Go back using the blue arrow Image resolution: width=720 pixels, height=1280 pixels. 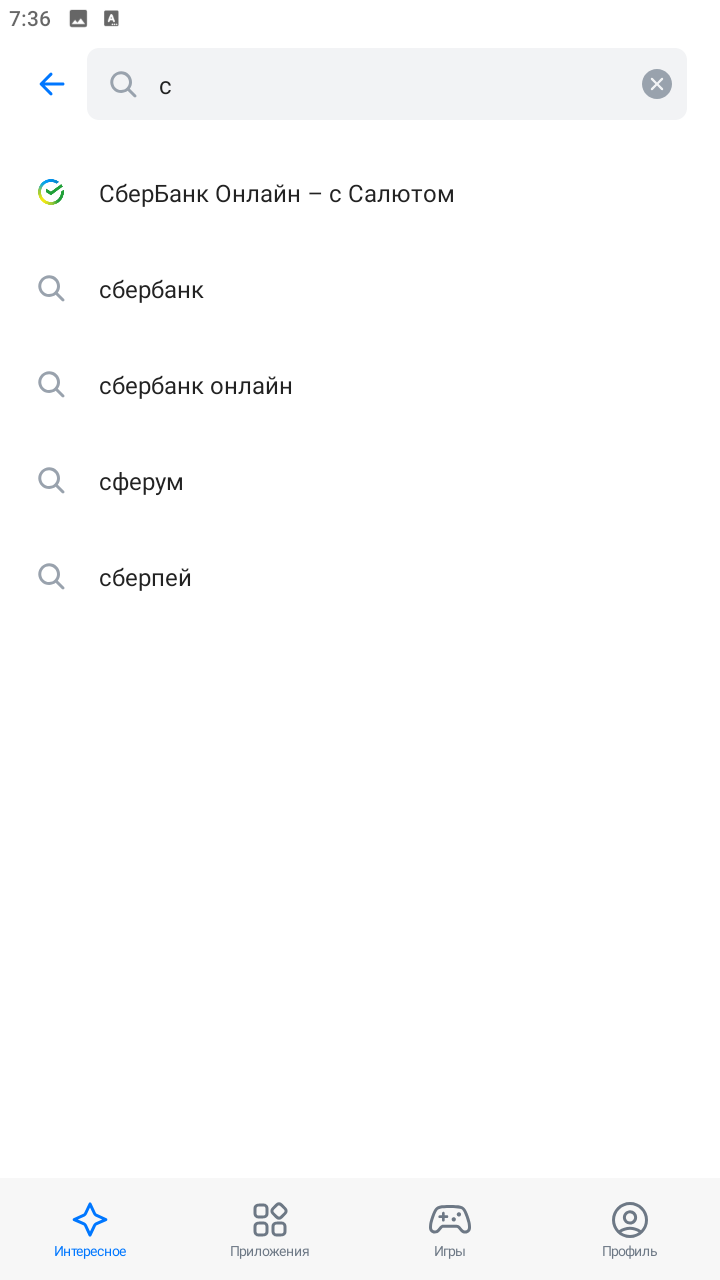pos(52,85)
